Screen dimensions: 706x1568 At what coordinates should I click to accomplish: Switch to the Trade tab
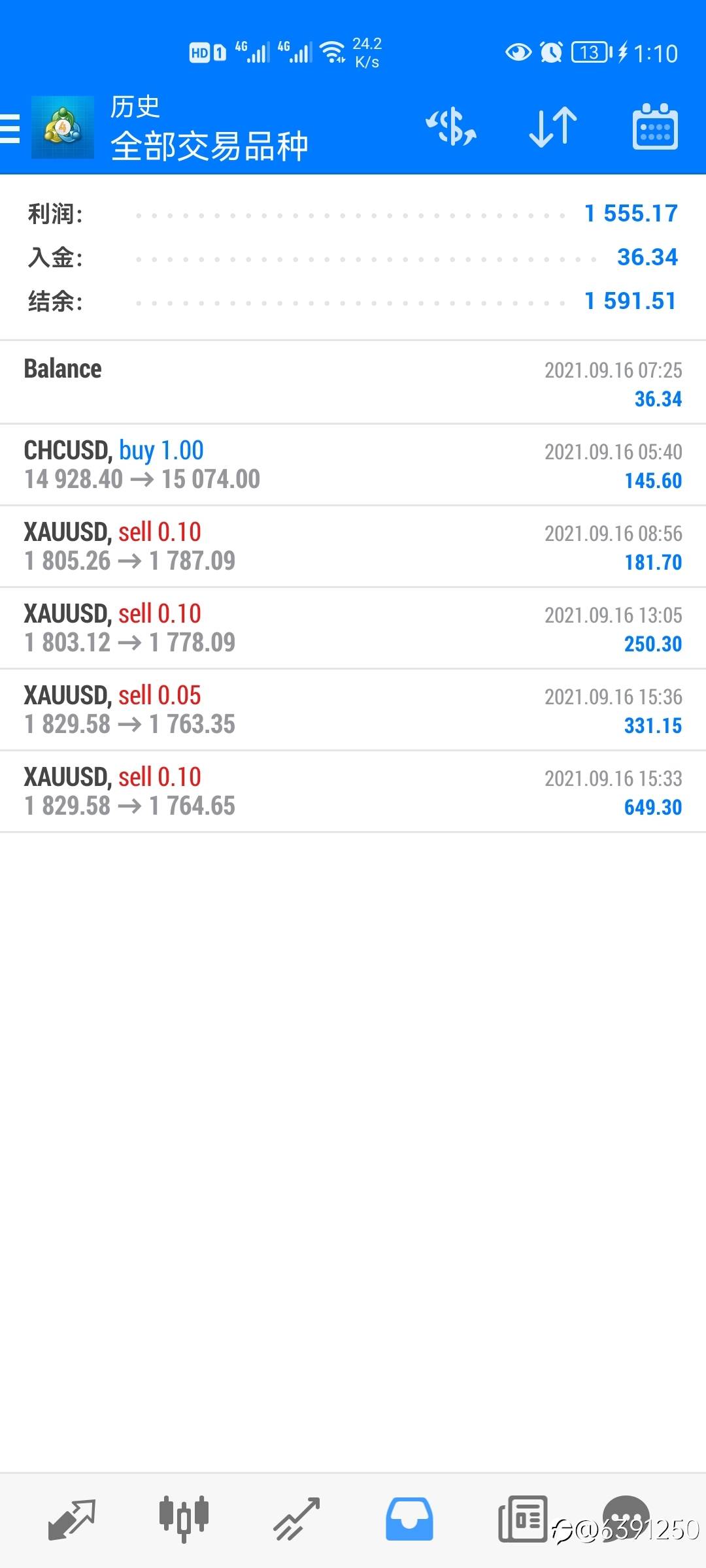pyautogui.click(x=296, y=1520)
